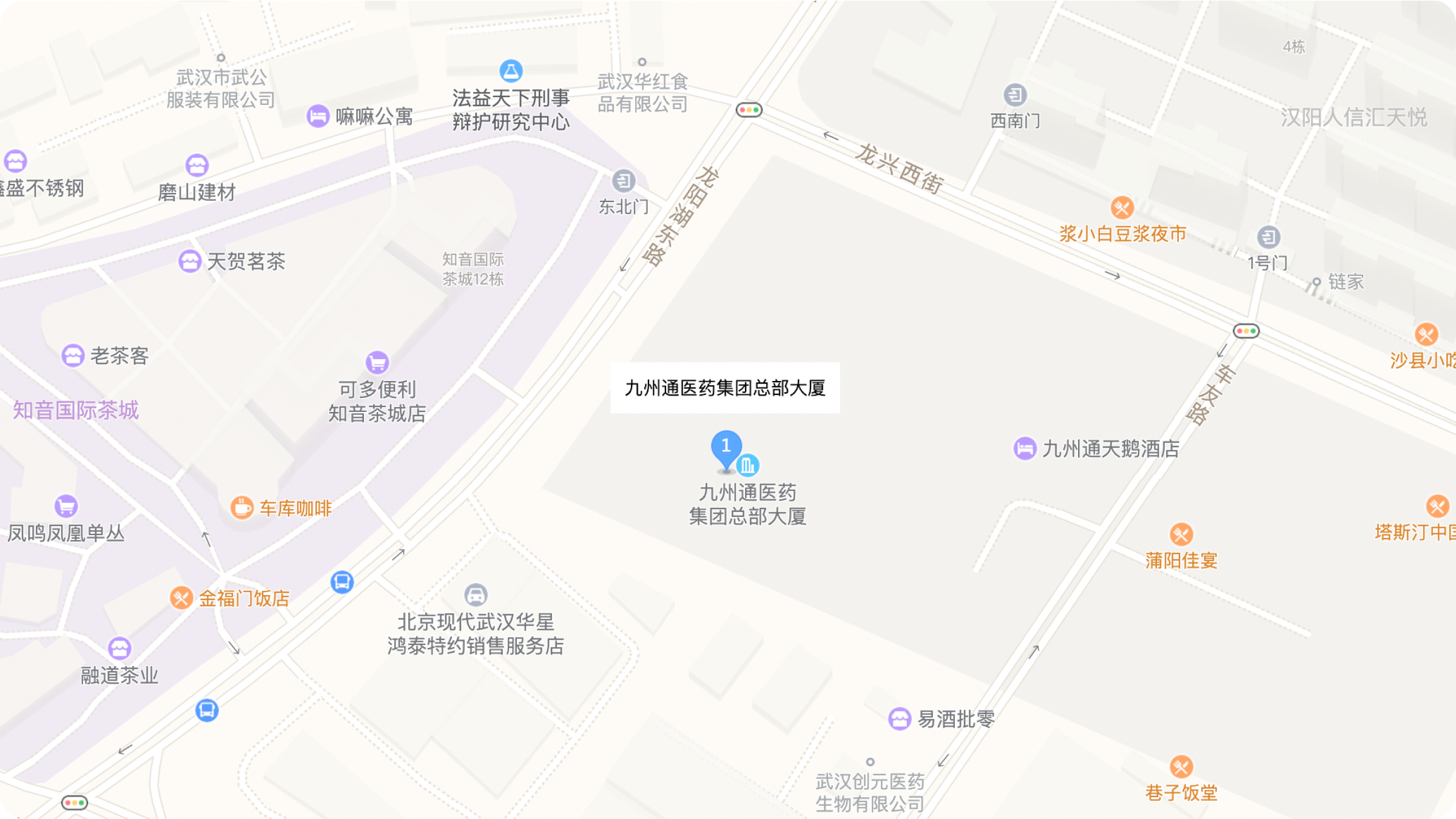Open the 巷子饭堂 restaurant marker
The height and width of the screenshot is (819, 1456).
click(1181, 767)
